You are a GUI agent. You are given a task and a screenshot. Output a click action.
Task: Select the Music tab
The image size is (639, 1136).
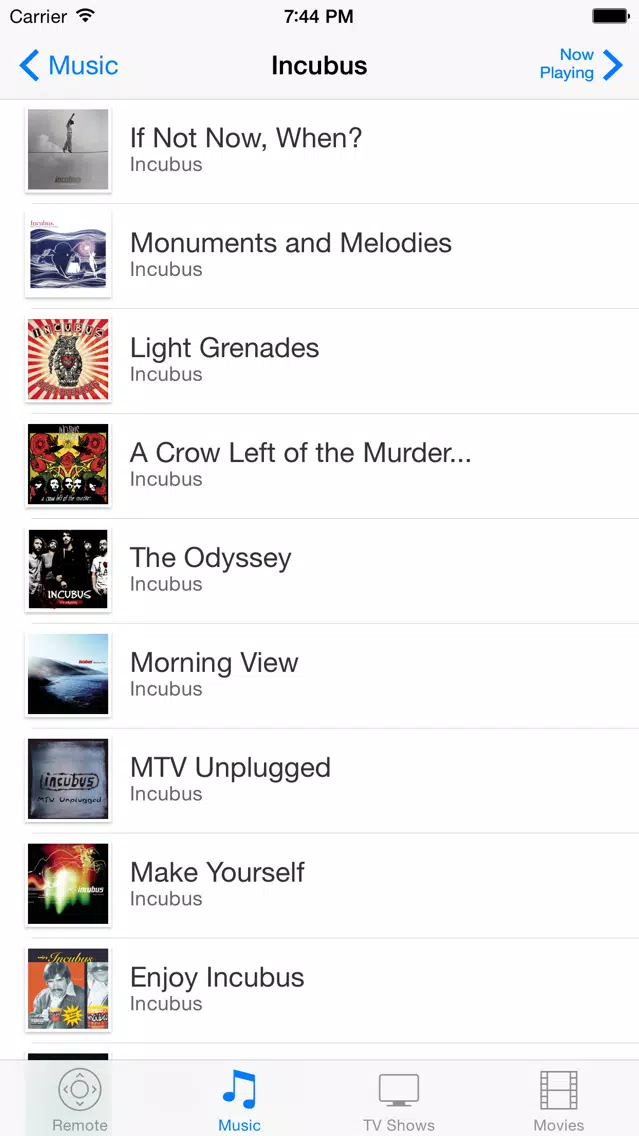pyautogui.click(x=240, y=1100)
